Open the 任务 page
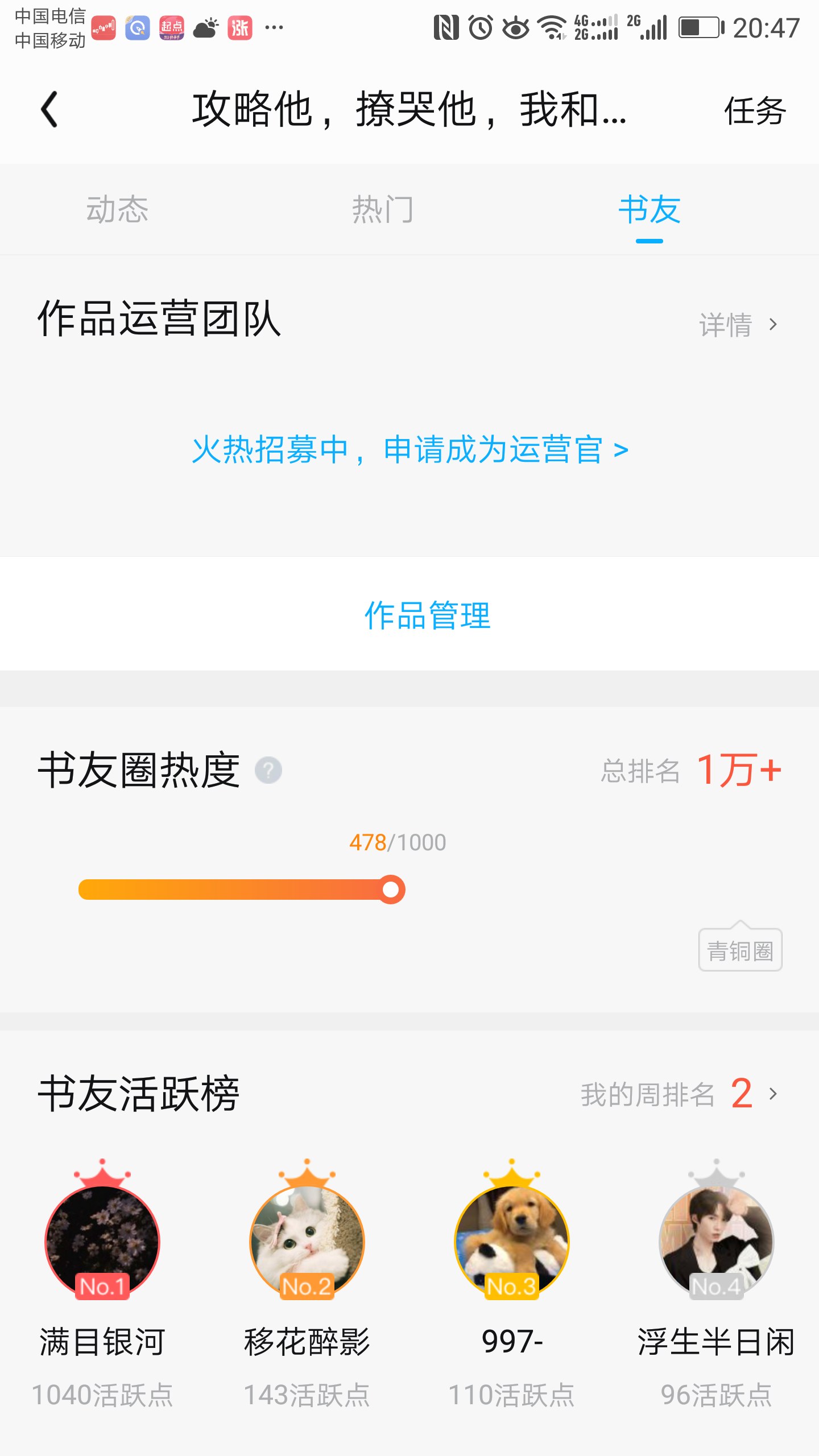Screen dimensions: 819x1456 tap(755, 110)
